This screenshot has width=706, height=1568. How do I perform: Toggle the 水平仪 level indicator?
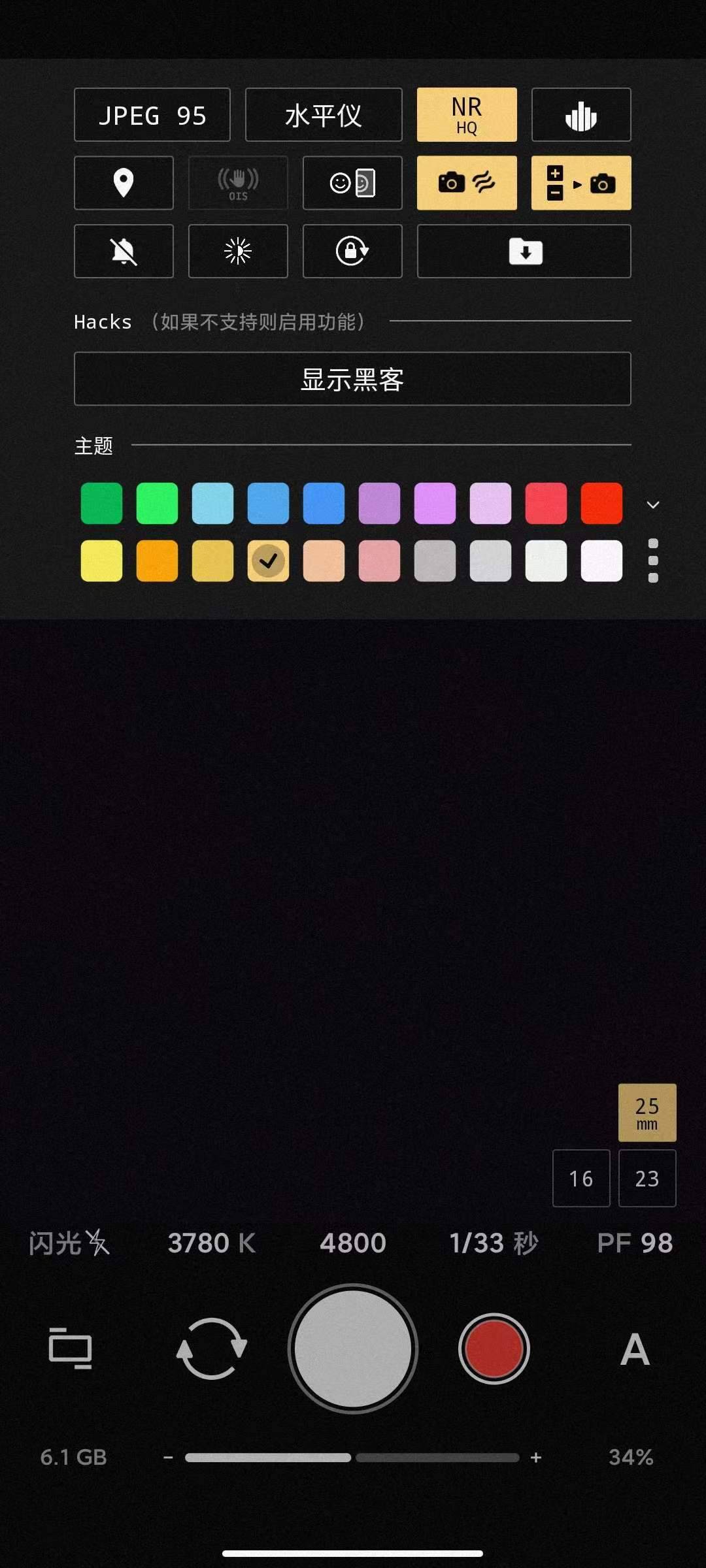click(x=323, y=115)
